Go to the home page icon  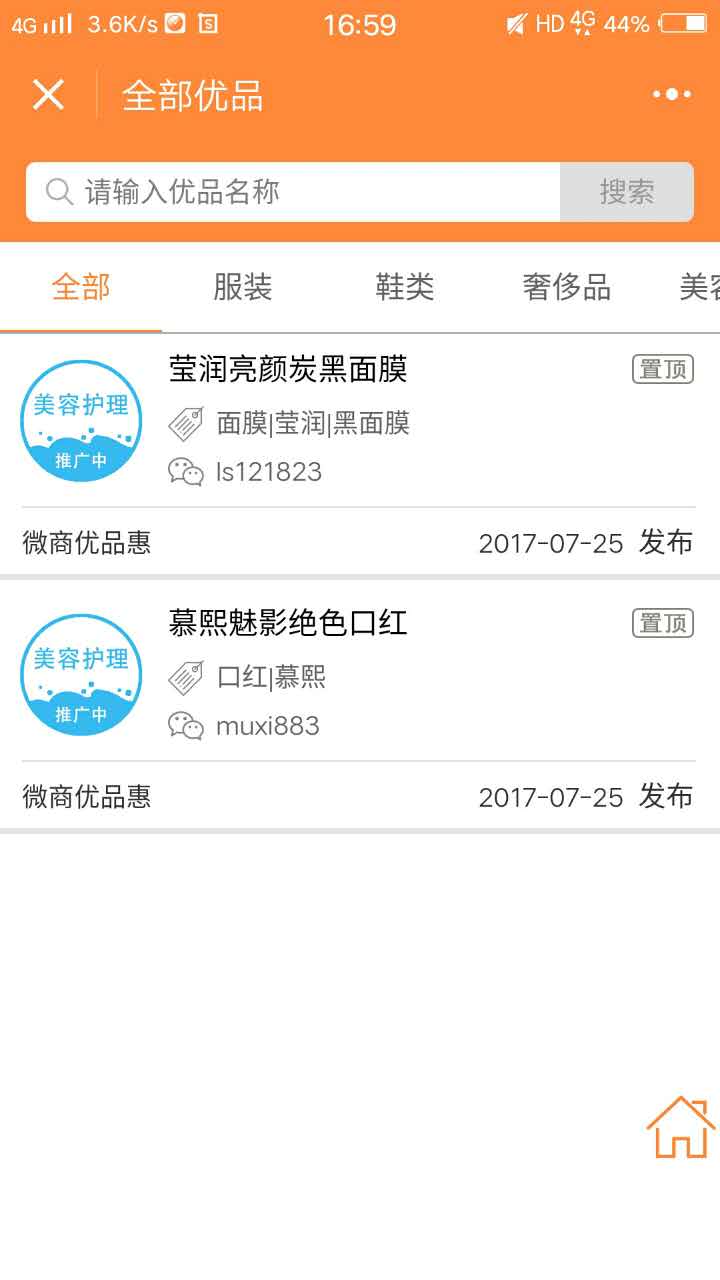[x=681, y=1127]
